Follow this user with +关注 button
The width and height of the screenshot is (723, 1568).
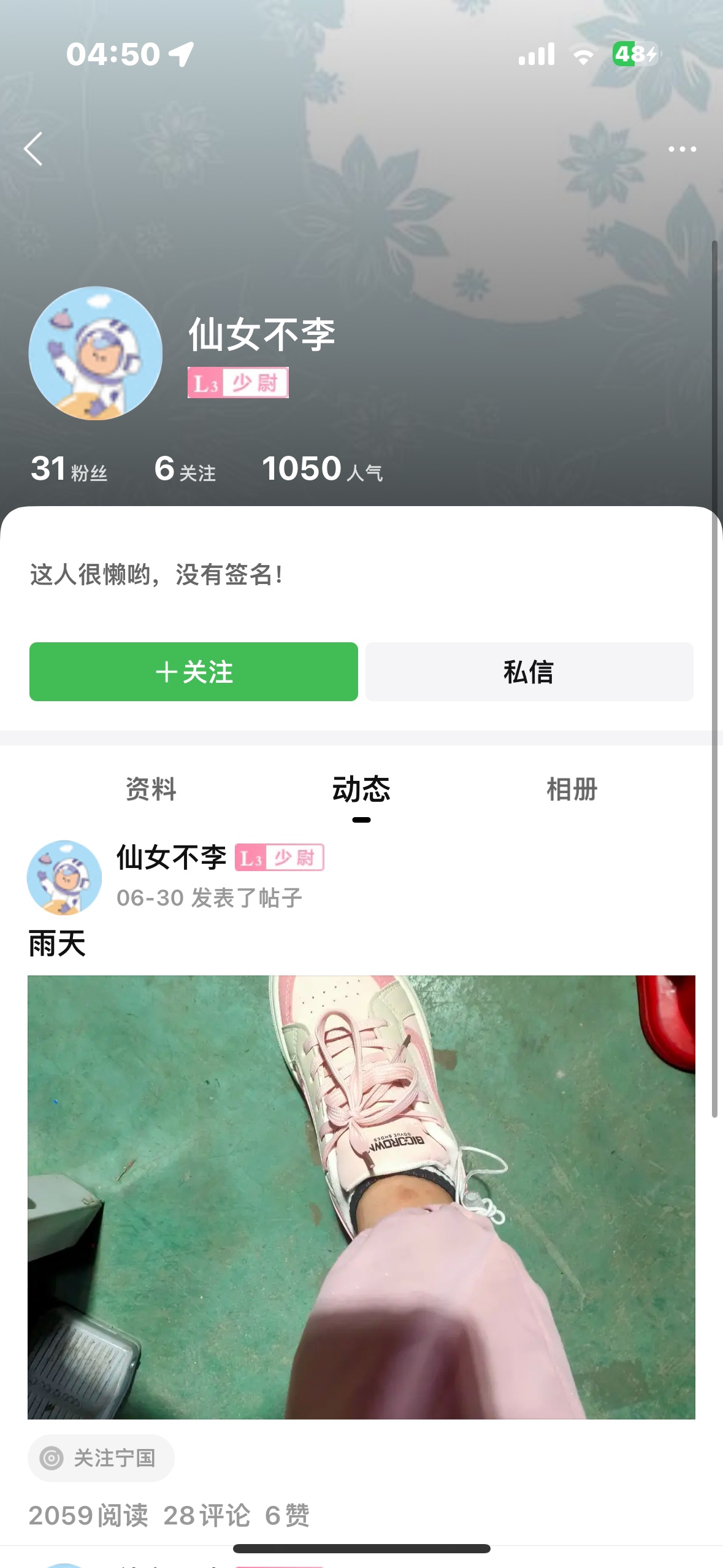pyautogui.click(x=194, y=672)
